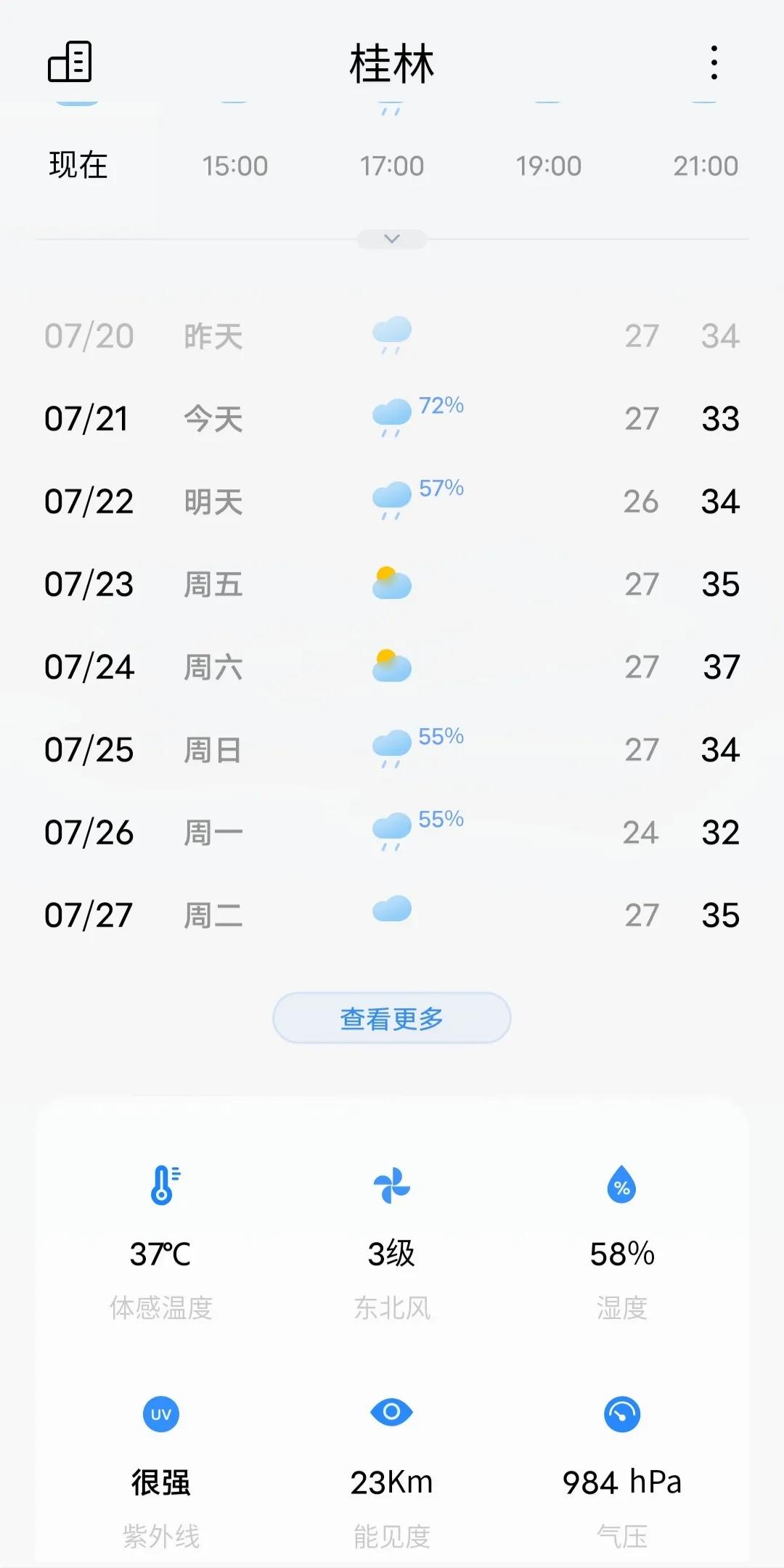Screen dimensions: 784x1568
Task: Select yesterday's 07/20 forecast row
Action: pos(391,335)
